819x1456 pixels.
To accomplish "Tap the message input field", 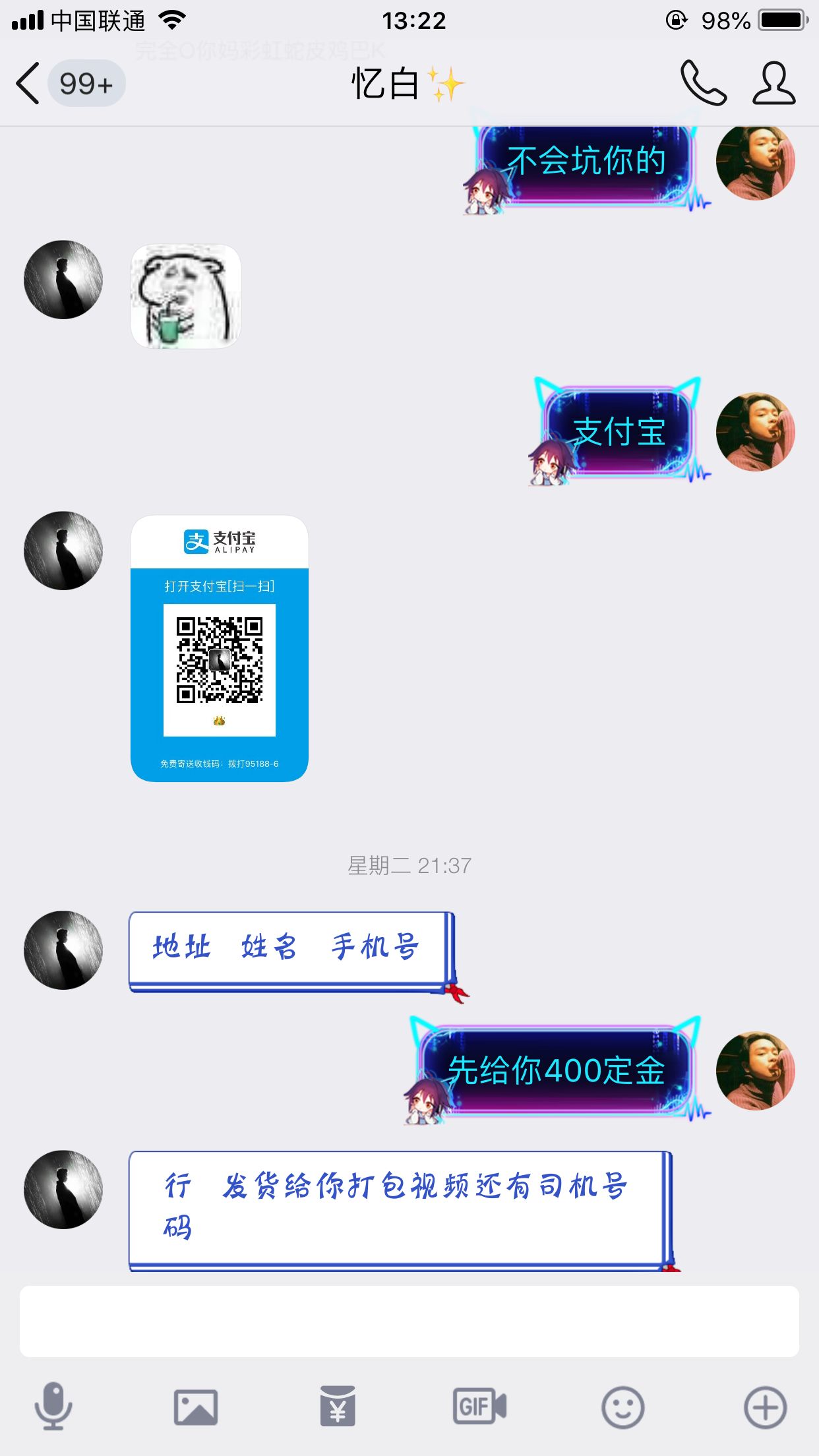I will click(x=409, y=1321).
